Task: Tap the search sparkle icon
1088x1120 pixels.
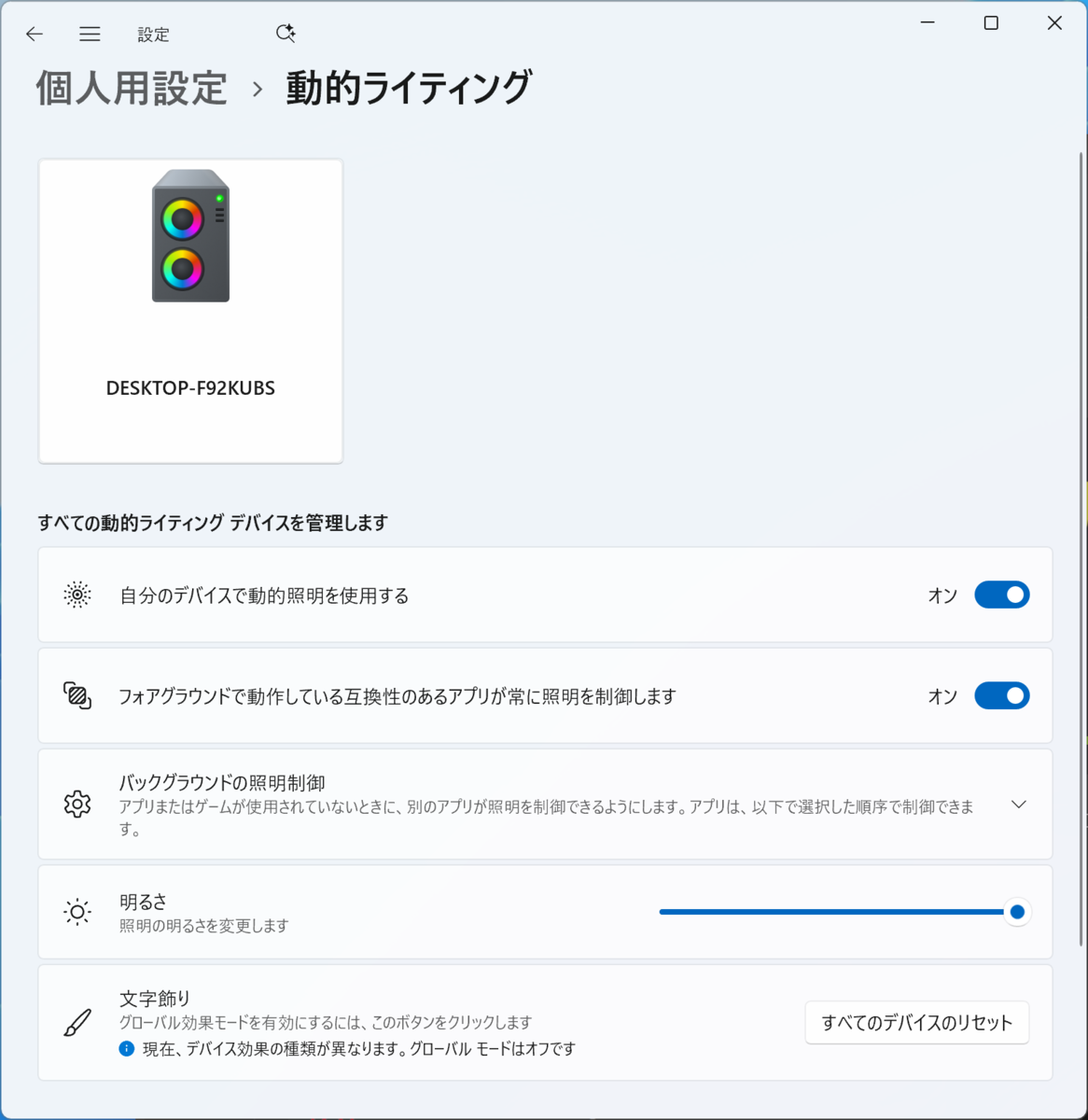Action: (286, 34)
